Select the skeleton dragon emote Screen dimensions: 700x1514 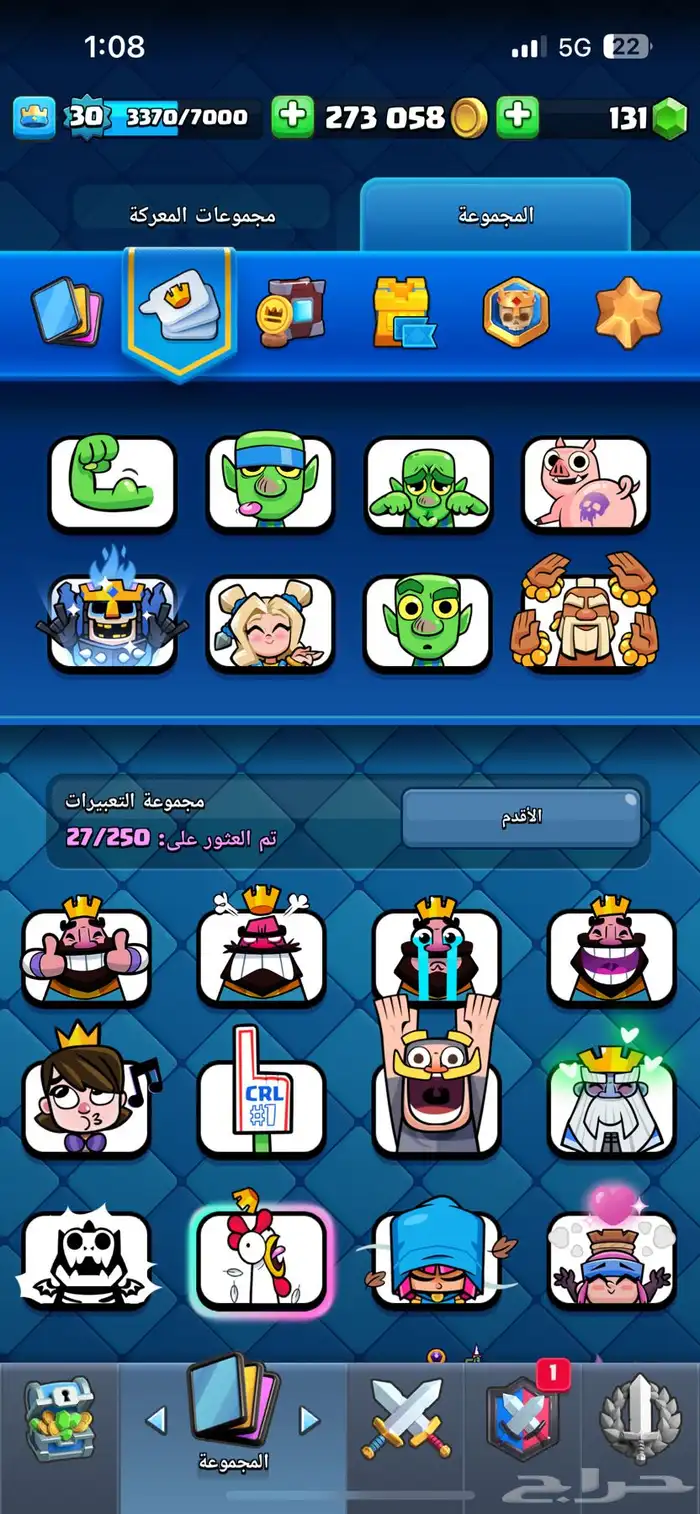(x=87, y=1260)
